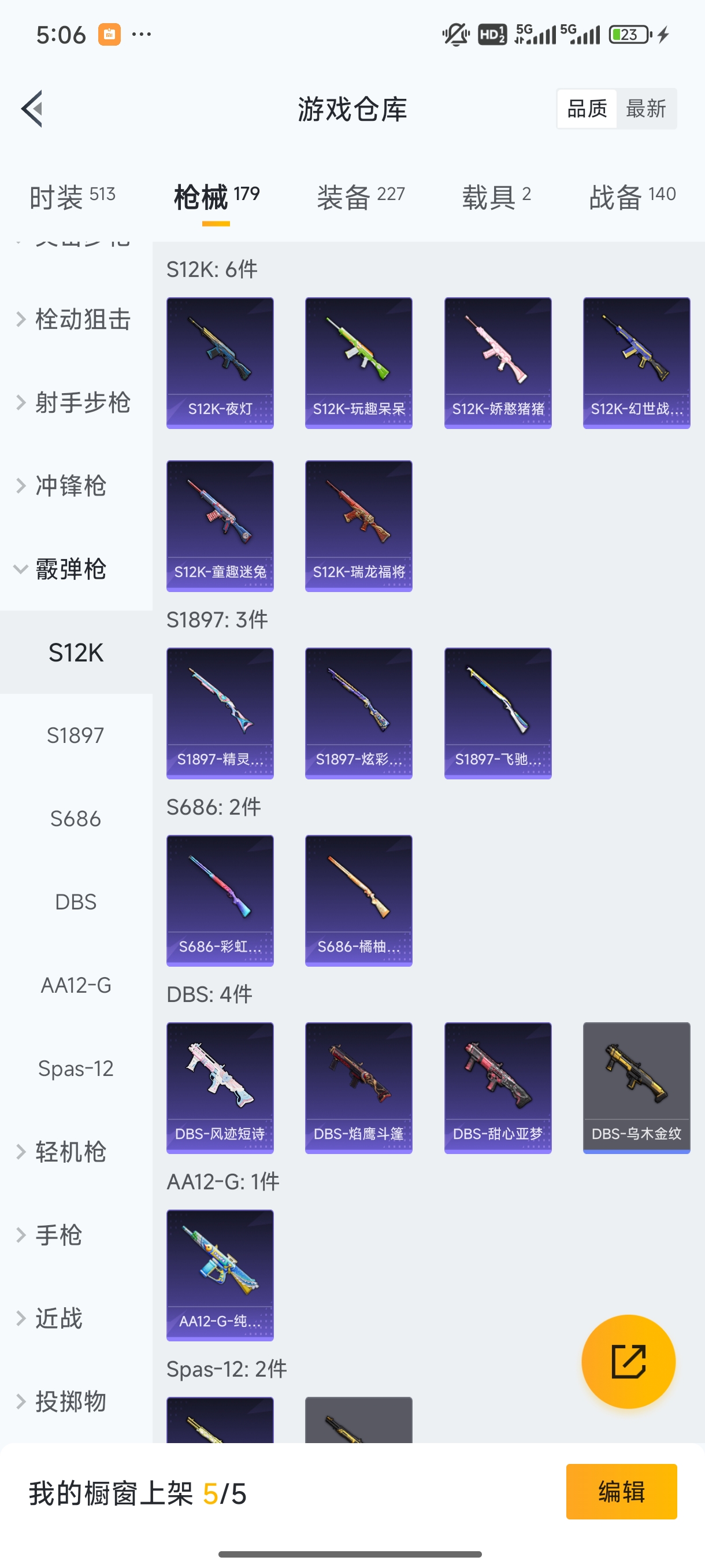Viewport: 705px width, 1568px height.
Task: Open the S12K-夜灯 skin
Action: (220, 363)
